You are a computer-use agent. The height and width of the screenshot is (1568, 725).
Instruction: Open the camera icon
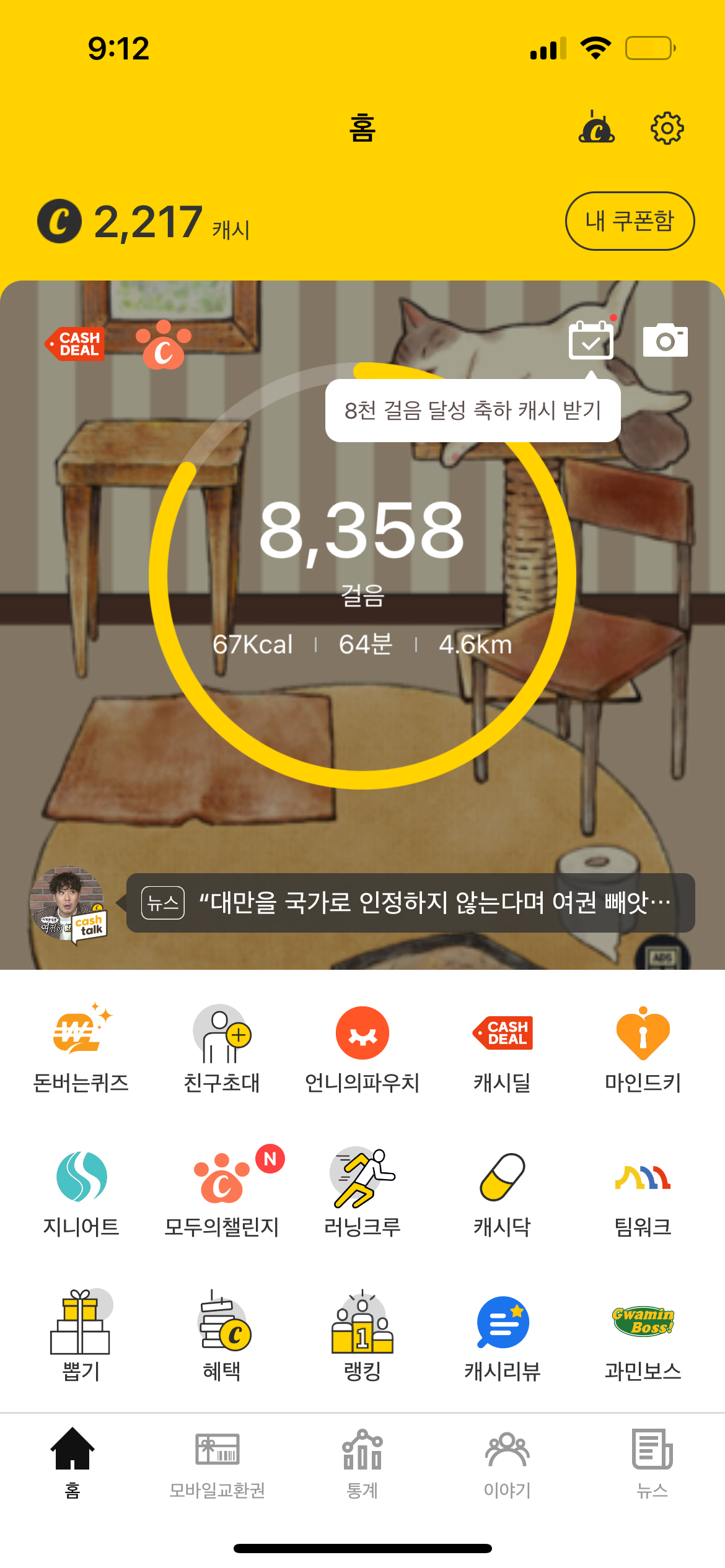coord(665,340)
